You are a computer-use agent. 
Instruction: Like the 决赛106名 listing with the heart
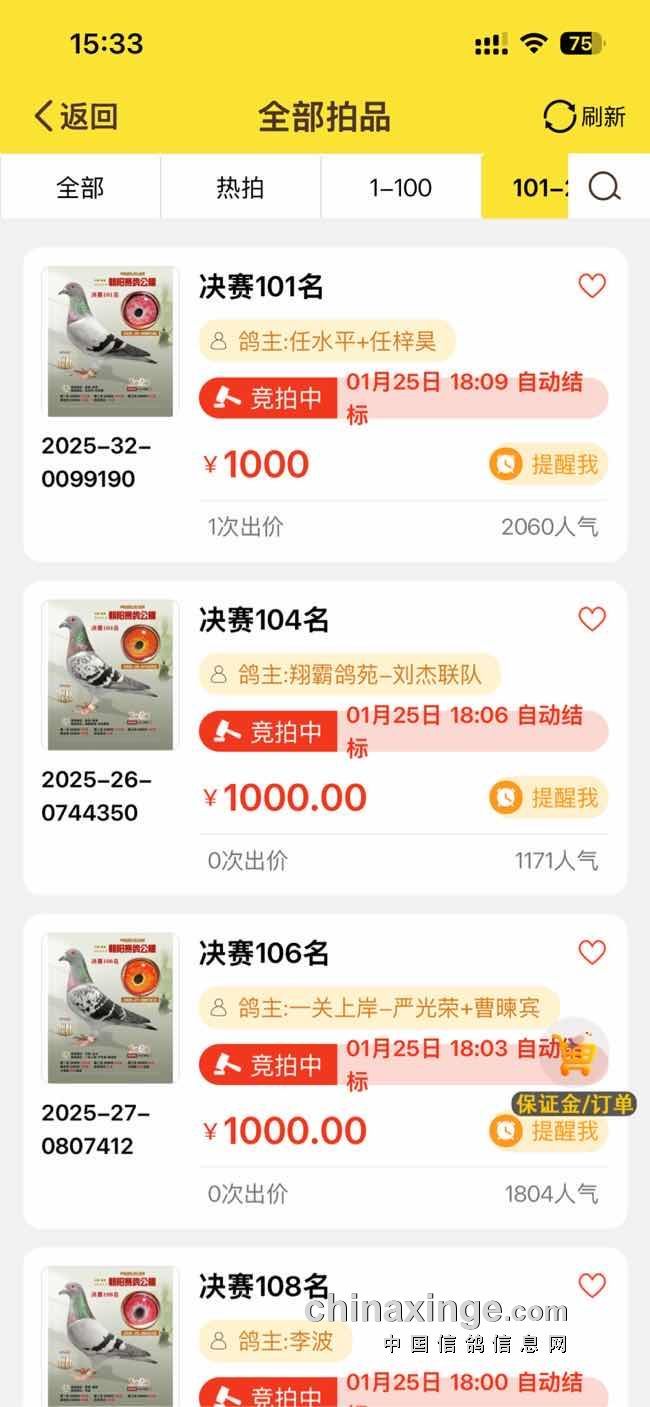click(x=592, y=952)
